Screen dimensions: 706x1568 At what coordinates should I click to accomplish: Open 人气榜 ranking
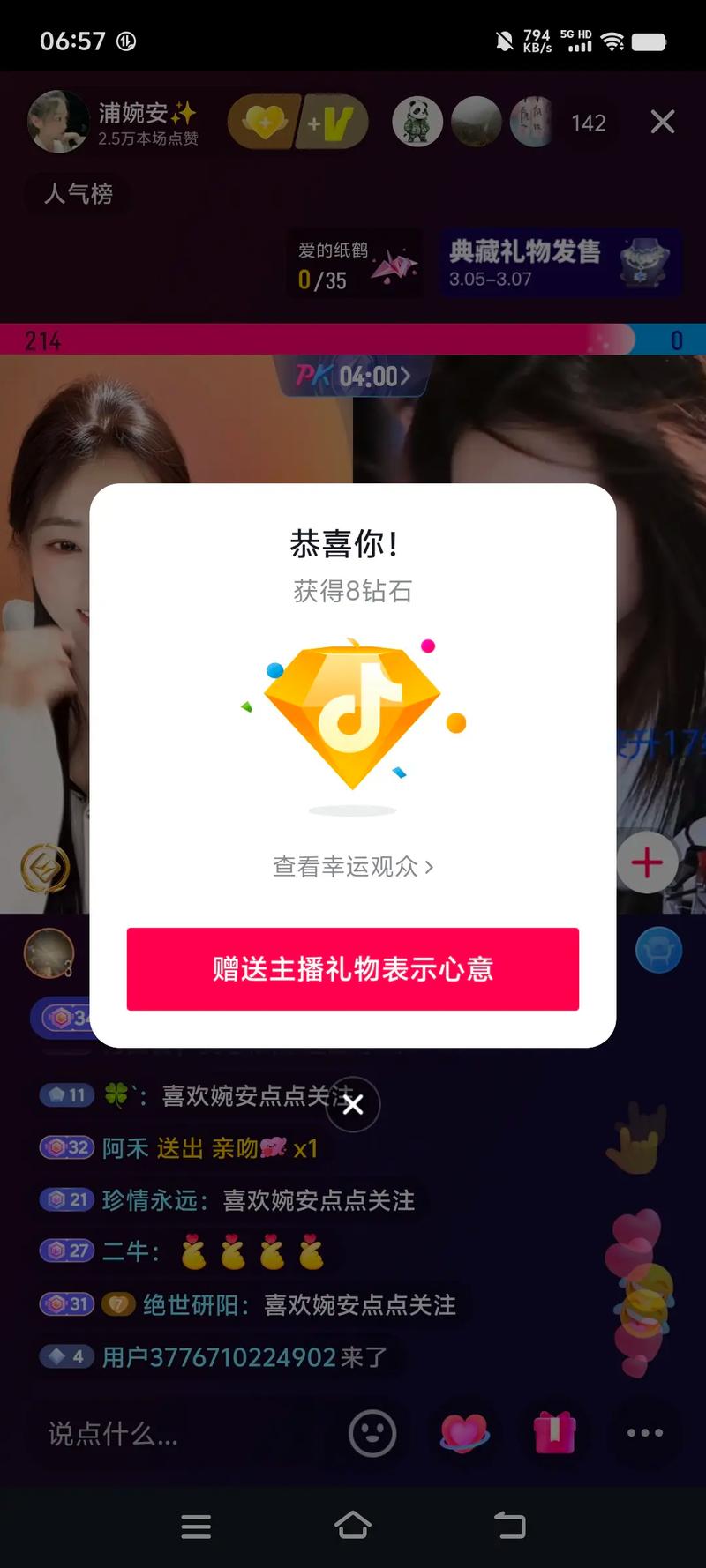[x=79, y=193]
